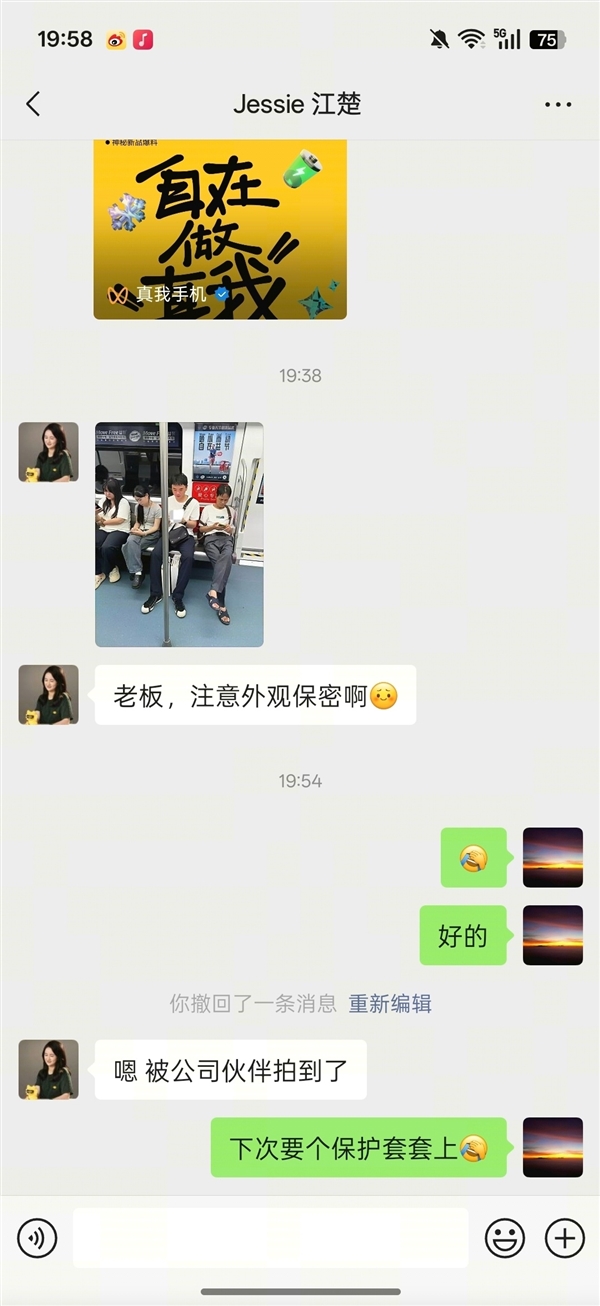The image size is (600, 1306).
Task: Go back from Jessie 江楚 chat
Action: click(33, 104)
